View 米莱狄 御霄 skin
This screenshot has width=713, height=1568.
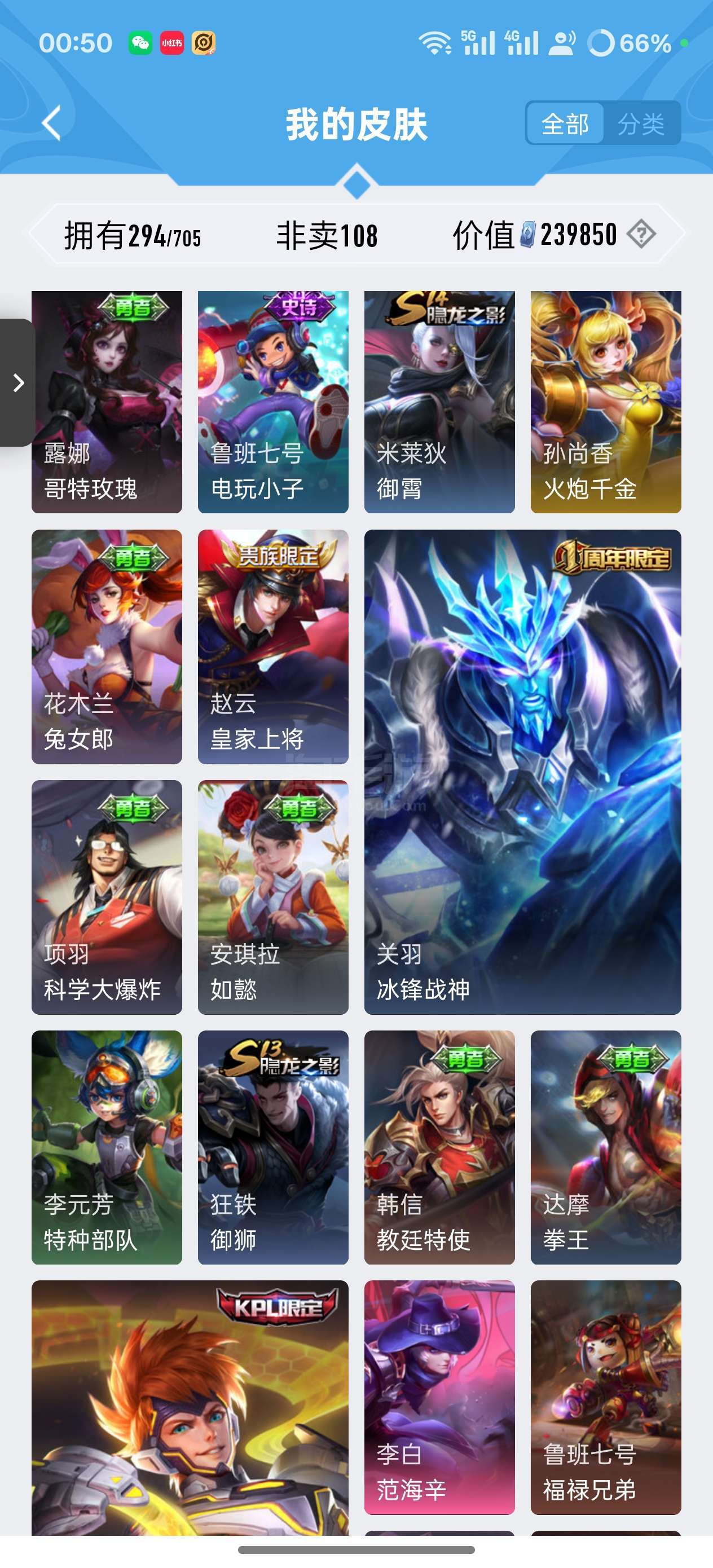click(x=439, y=402)
